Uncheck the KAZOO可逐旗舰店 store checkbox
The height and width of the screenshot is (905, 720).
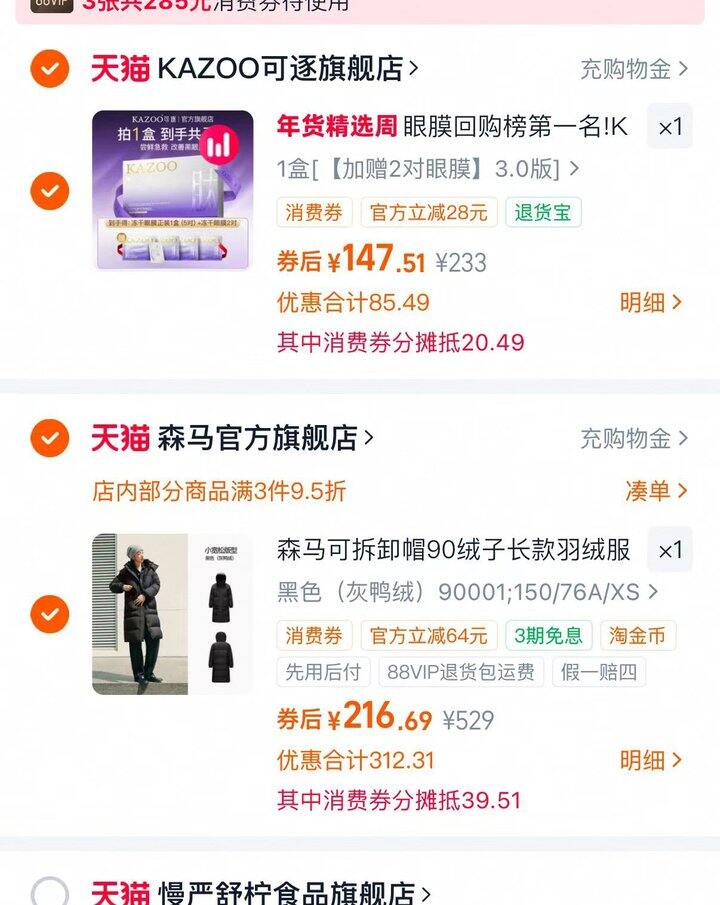pos(50,69)
